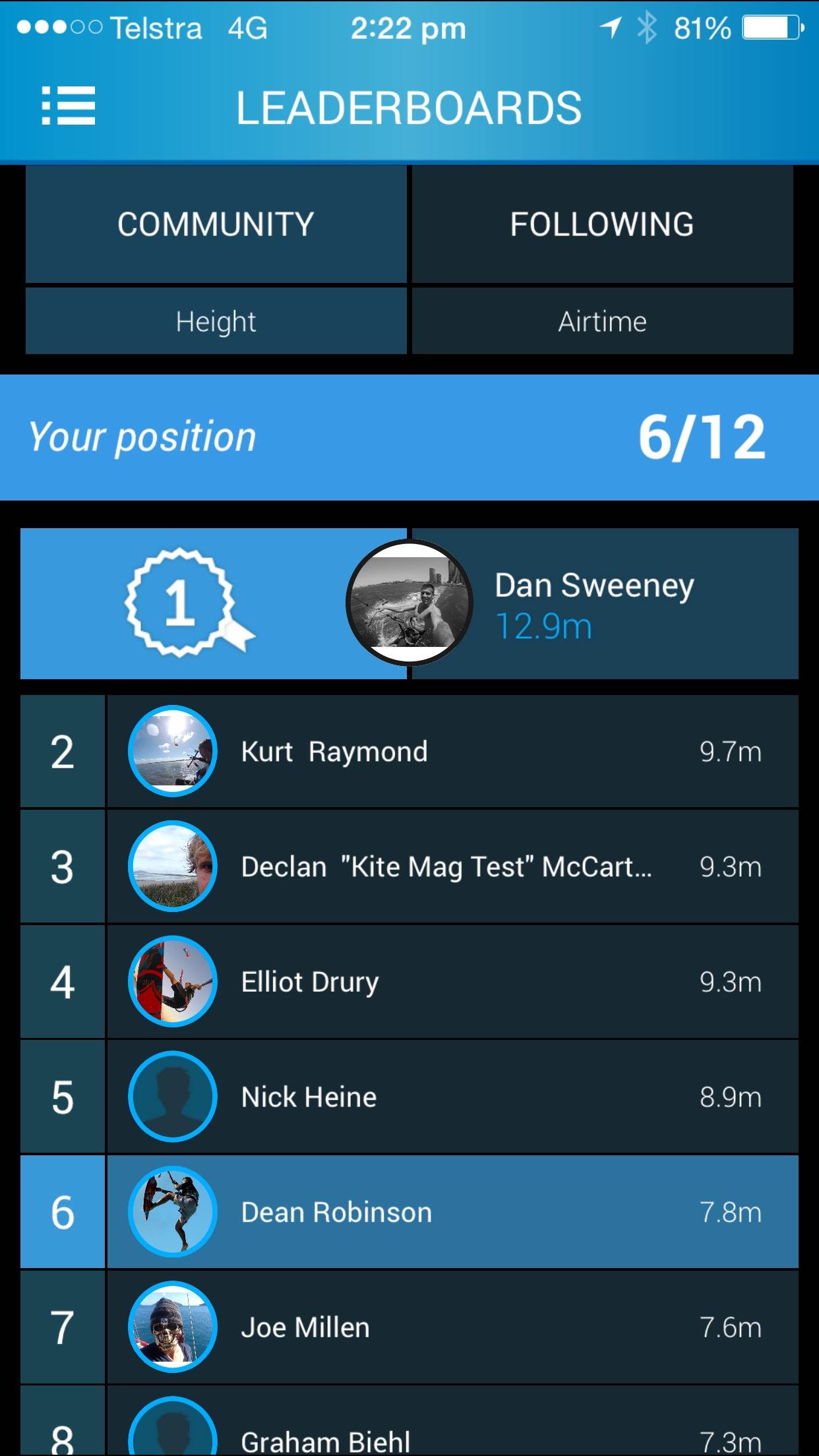Open Dean Robinson's highlighted row

452,1212
